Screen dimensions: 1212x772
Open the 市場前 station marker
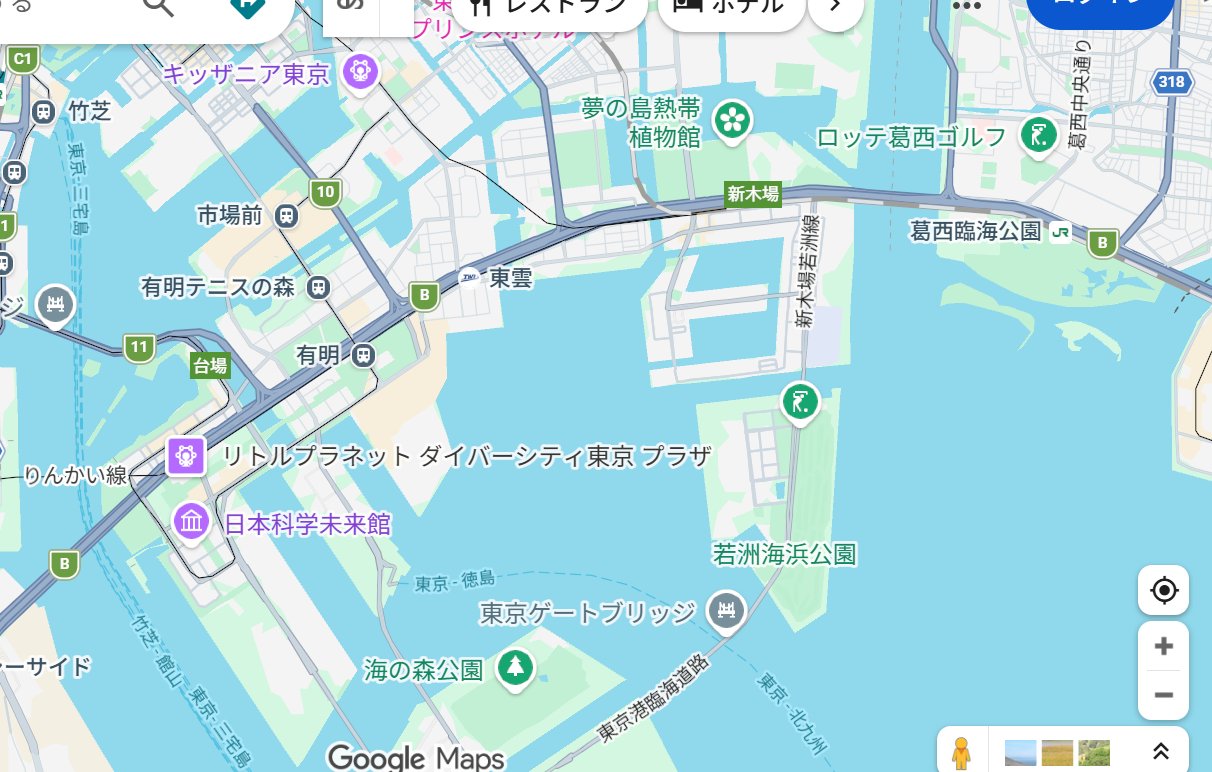(288, 214)
